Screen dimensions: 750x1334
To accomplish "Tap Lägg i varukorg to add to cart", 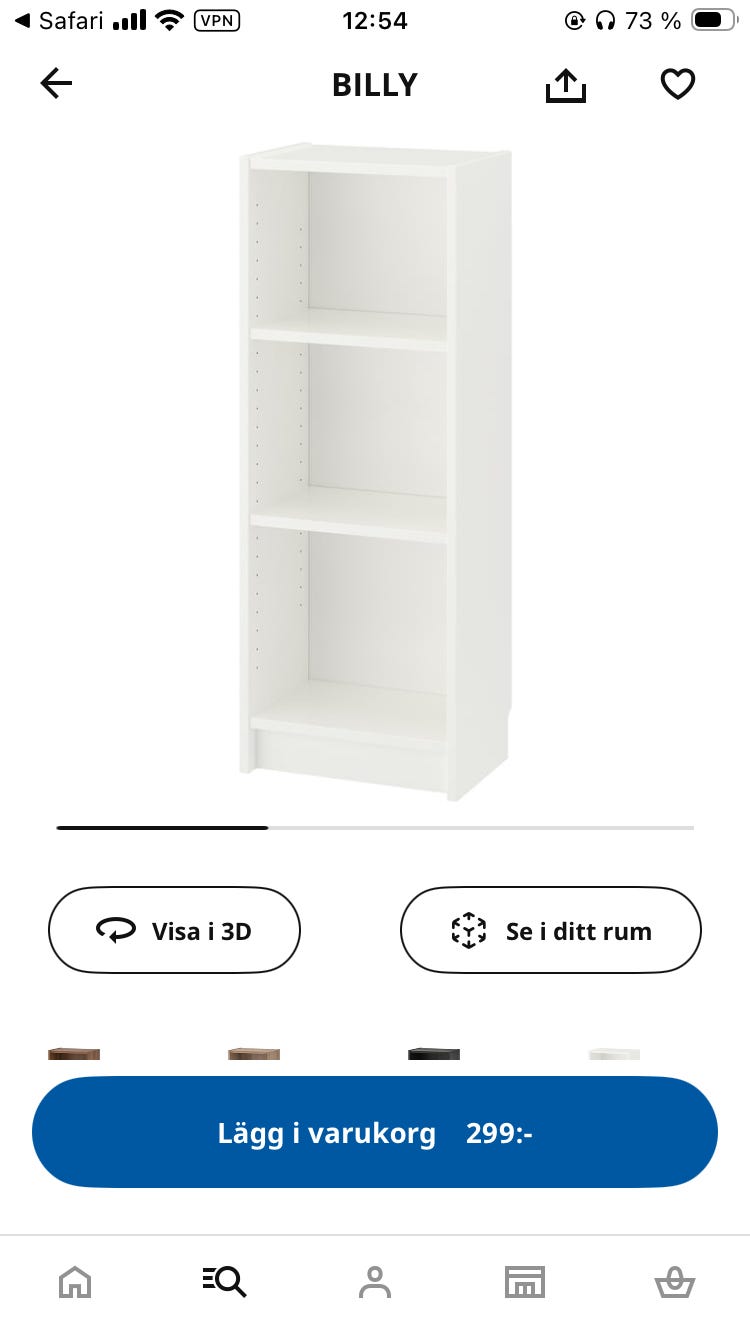I will tap(375, 1132).
